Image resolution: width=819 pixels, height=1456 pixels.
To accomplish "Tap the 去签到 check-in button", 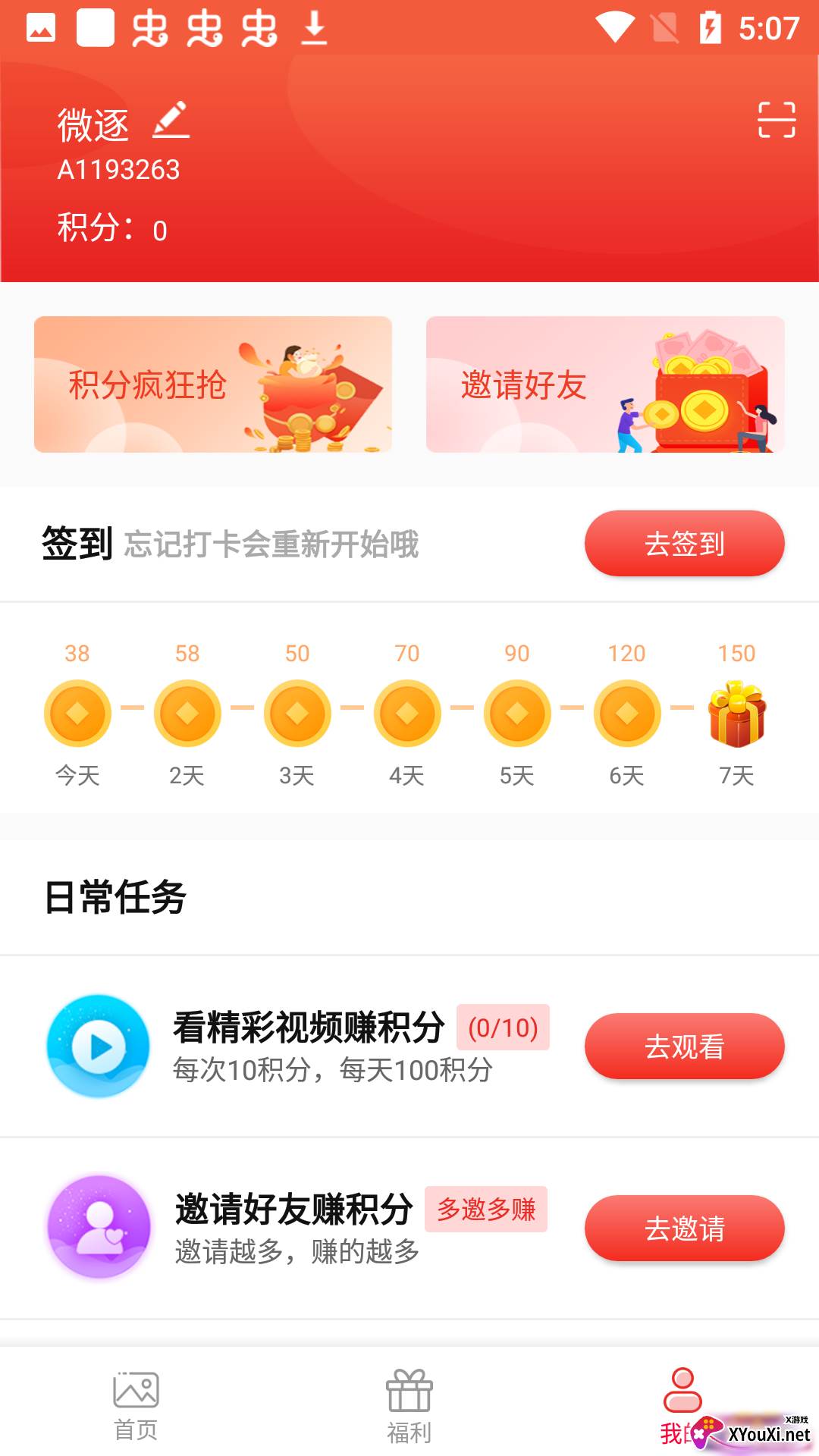I will coord(684,544).
